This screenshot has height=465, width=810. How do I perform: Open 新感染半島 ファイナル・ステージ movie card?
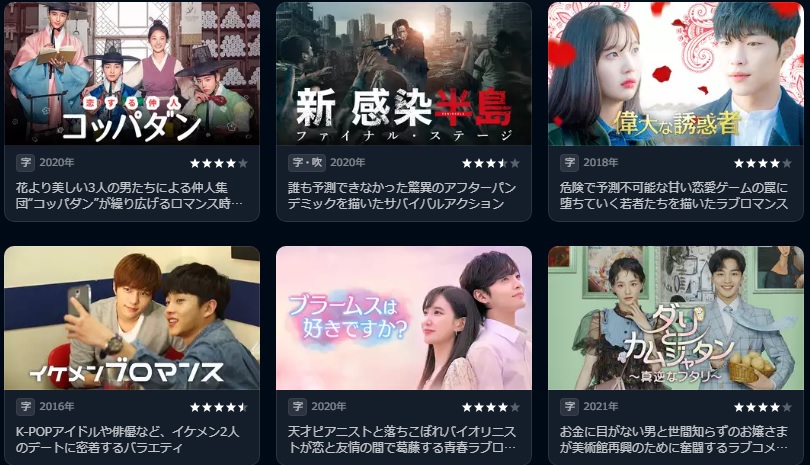(404, 75)
